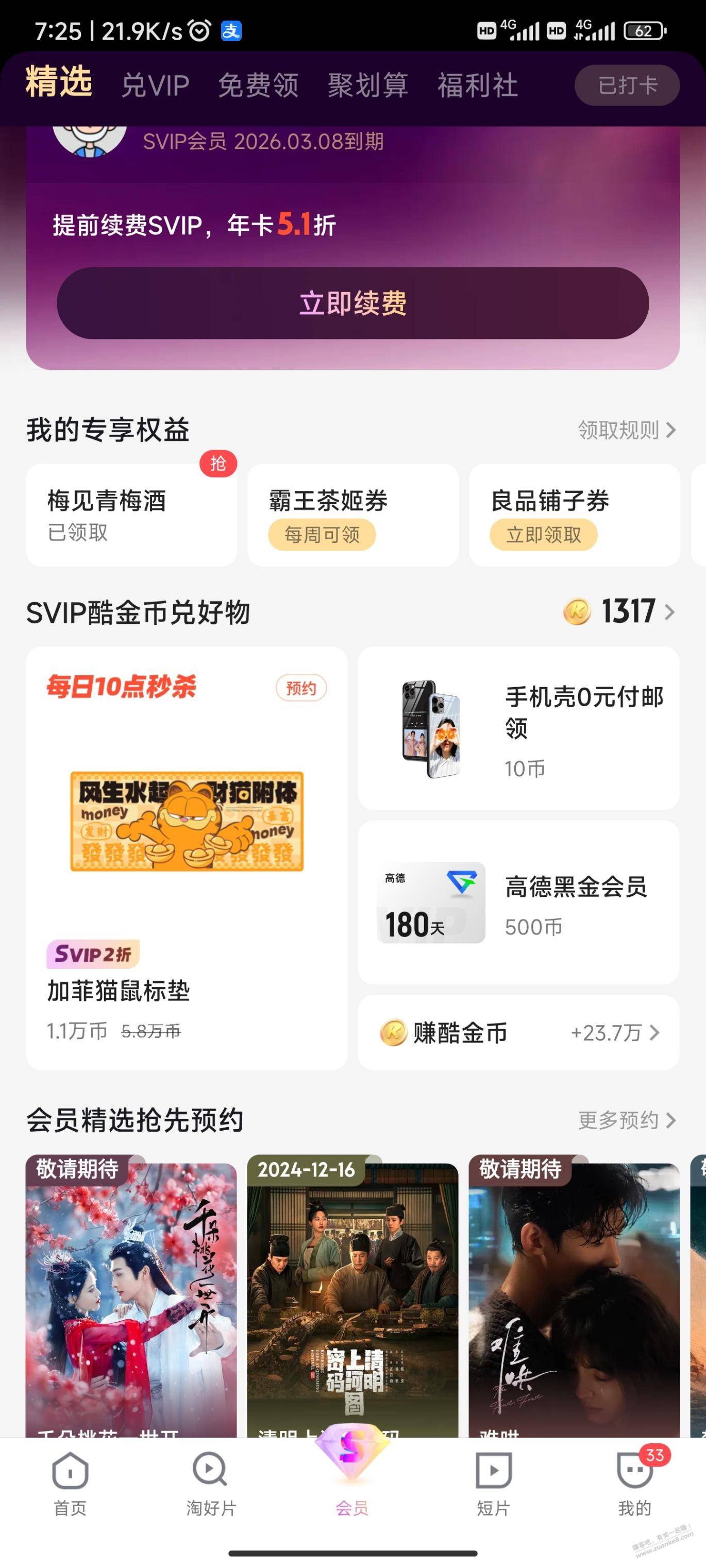Open the 聚划算 tab
706x1568 pixels.
pos(368,85)
